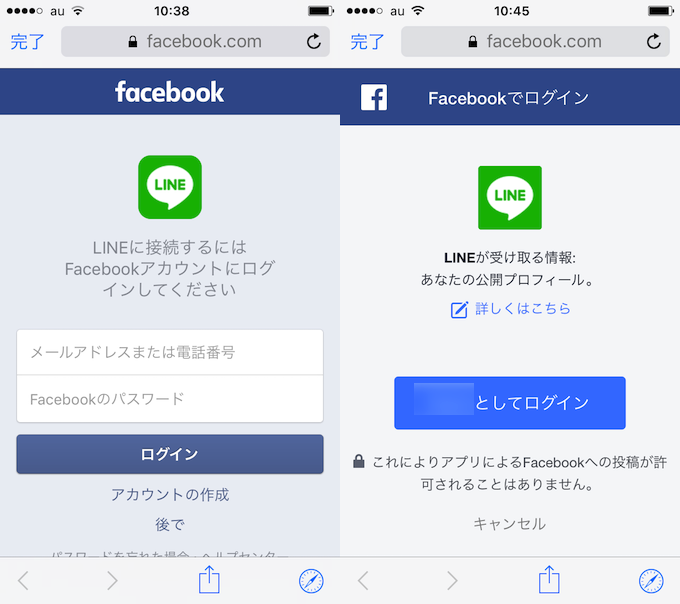Open the 詳しくはこちら link

[510, 309]
